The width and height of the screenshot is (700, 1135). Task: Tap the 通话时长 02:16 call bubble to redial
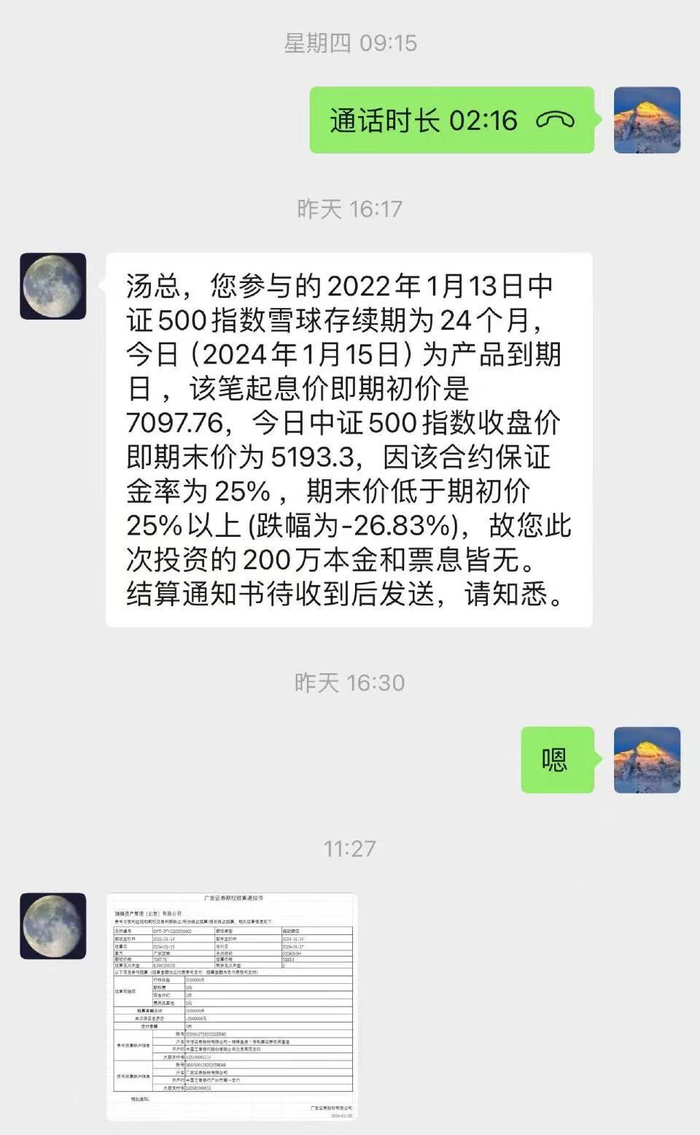coord(452,120)
